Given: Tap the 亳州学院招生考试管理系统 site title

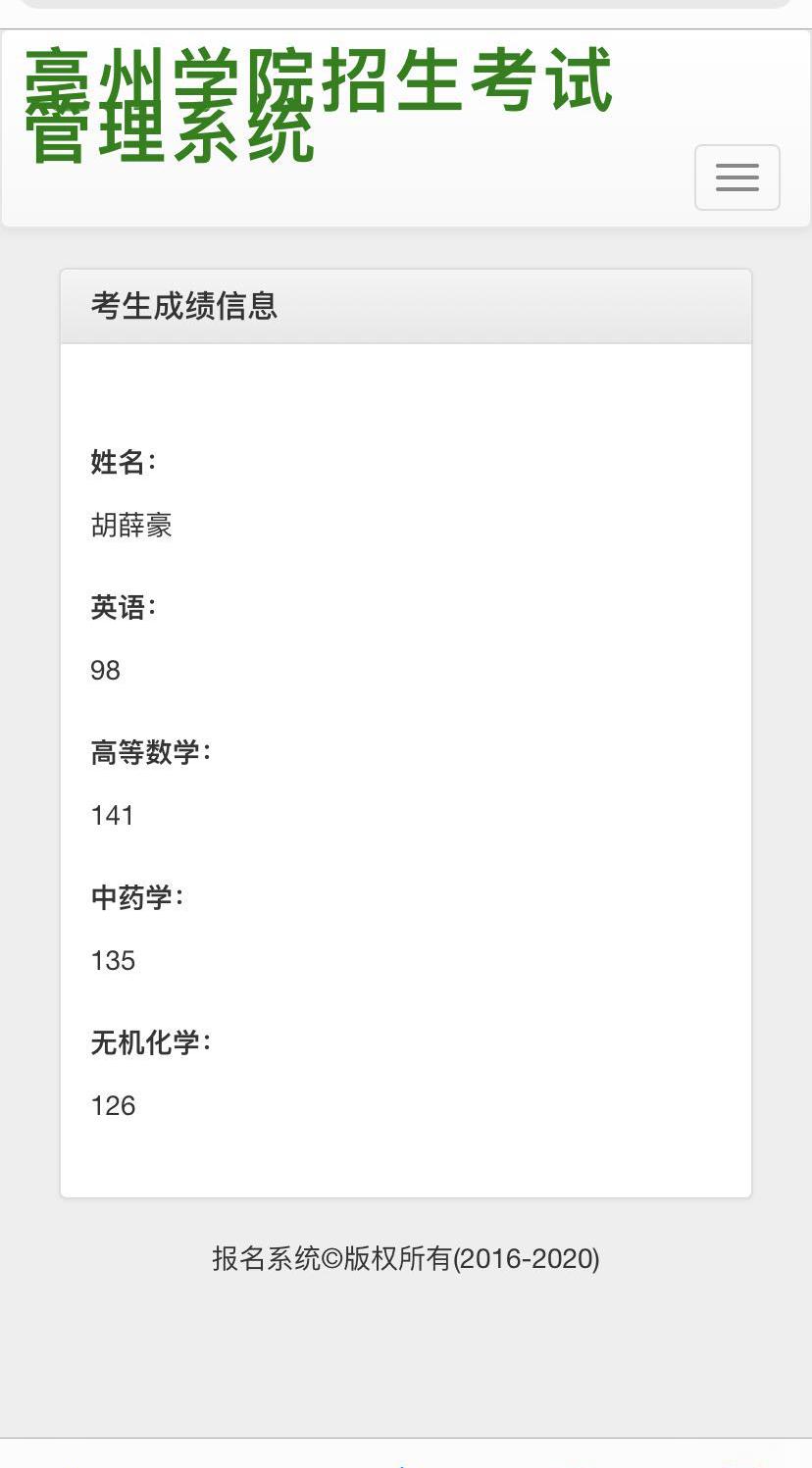Looking at the screenshot, I should click(x=319, y=104).
